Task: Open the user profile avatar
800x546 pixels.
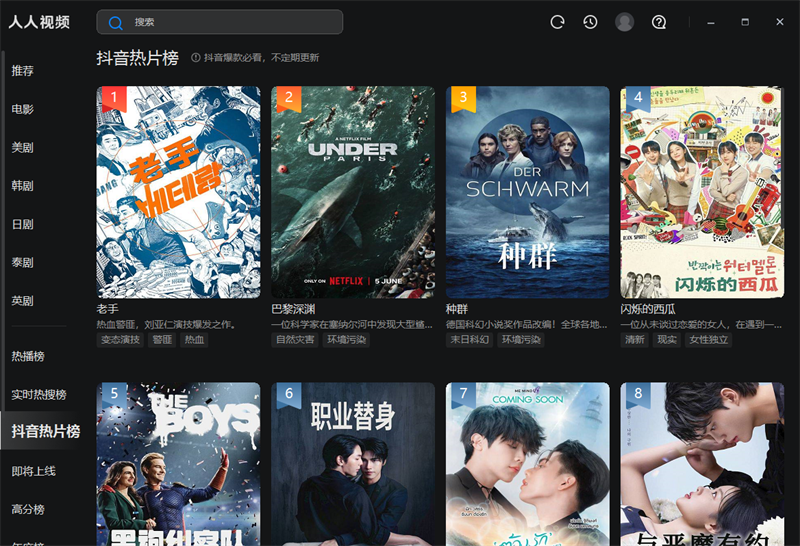Action: click(x=624, y=22)
